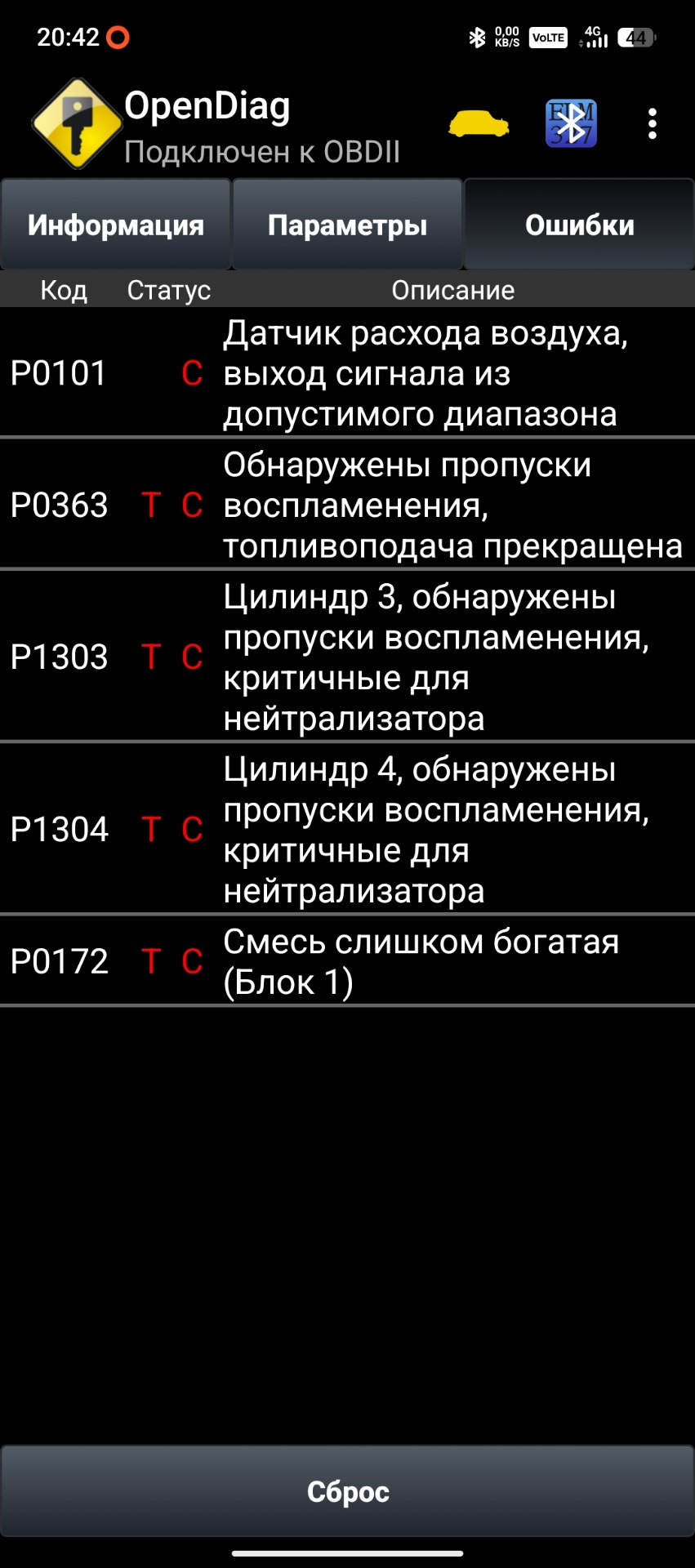Image resolution: width=695 pixels, height=1568 pixels.
Task: Open error code P0363 row
Action: tap(347, 505)
